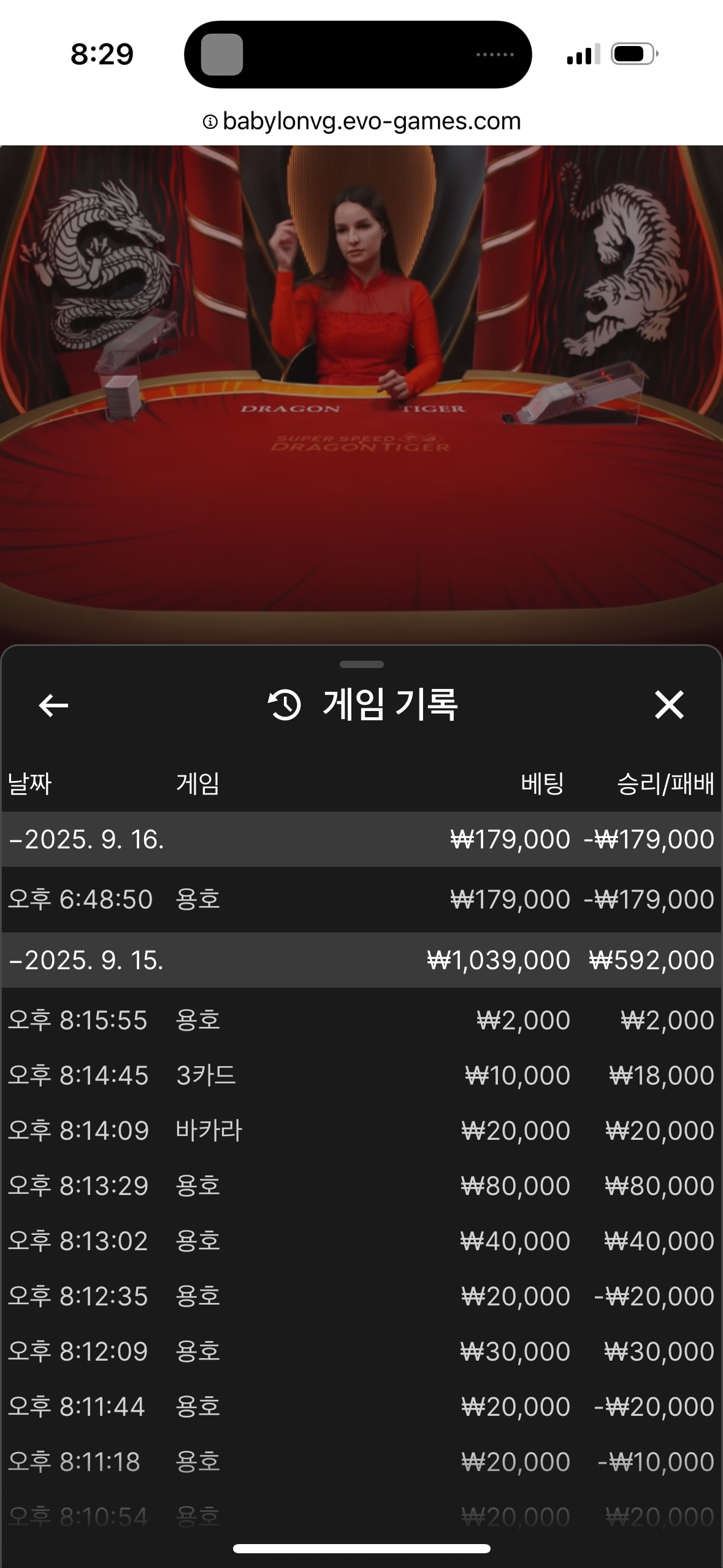Collapse the 2025. 9. 16. date group

pos(86,839)
